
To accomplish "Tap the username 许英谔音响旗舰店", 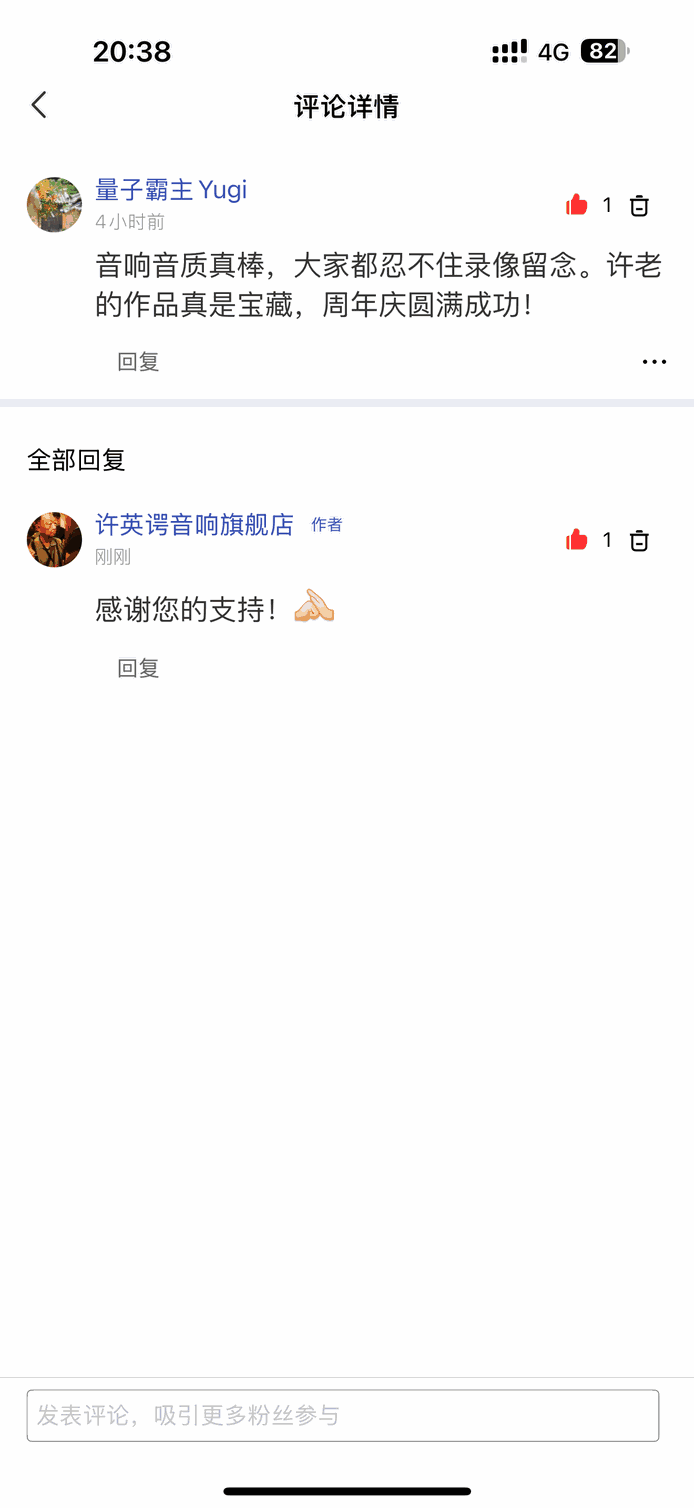I will coord(195,525).
